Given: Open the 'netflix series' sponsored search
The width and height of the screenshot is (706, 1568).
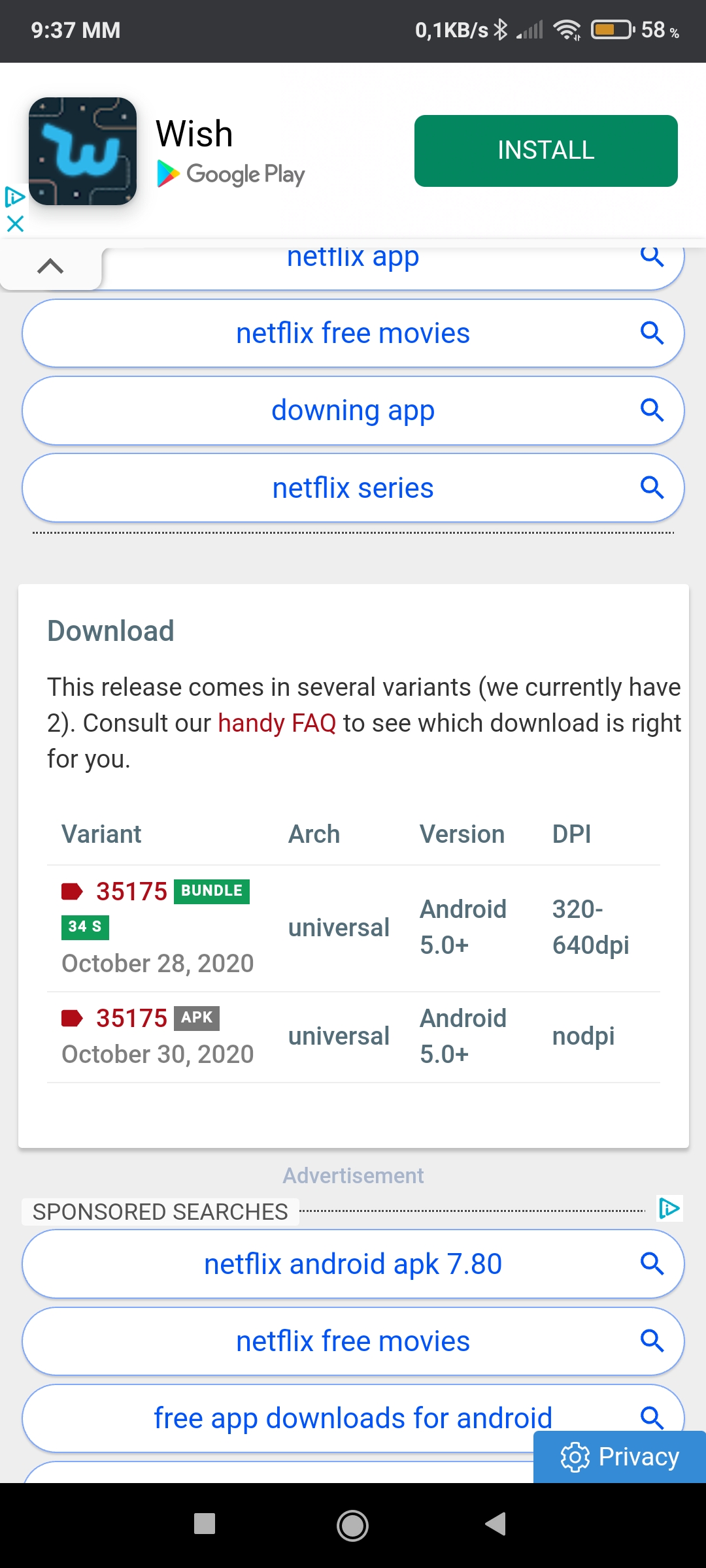Looking at the screenshot, I should 353,488.
